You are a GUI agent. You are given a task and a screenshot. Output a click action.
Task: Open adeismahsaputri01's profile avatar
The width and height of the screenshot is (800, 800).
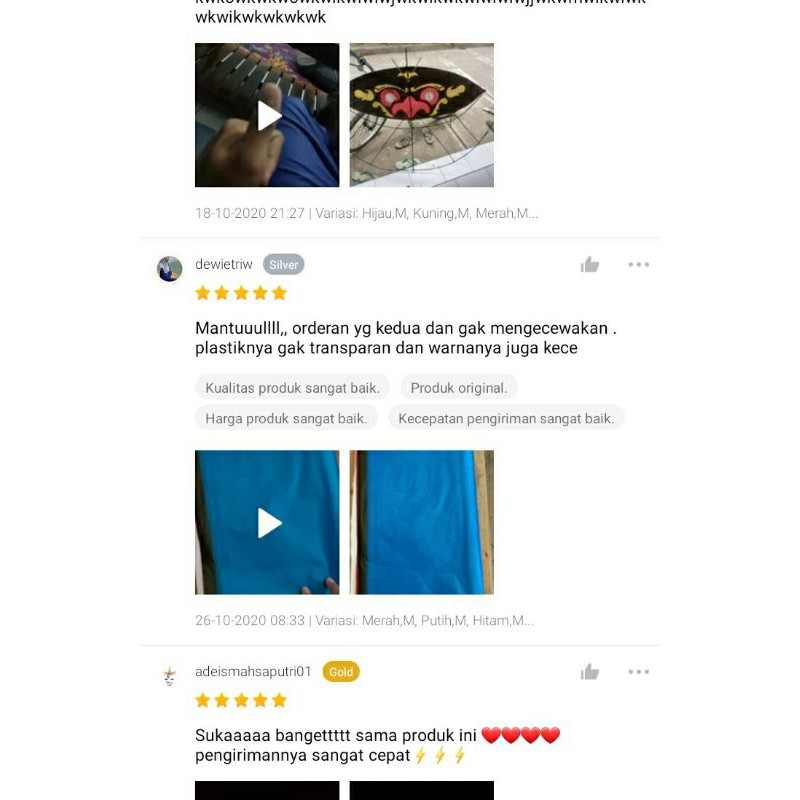click(x=169, y=676)
